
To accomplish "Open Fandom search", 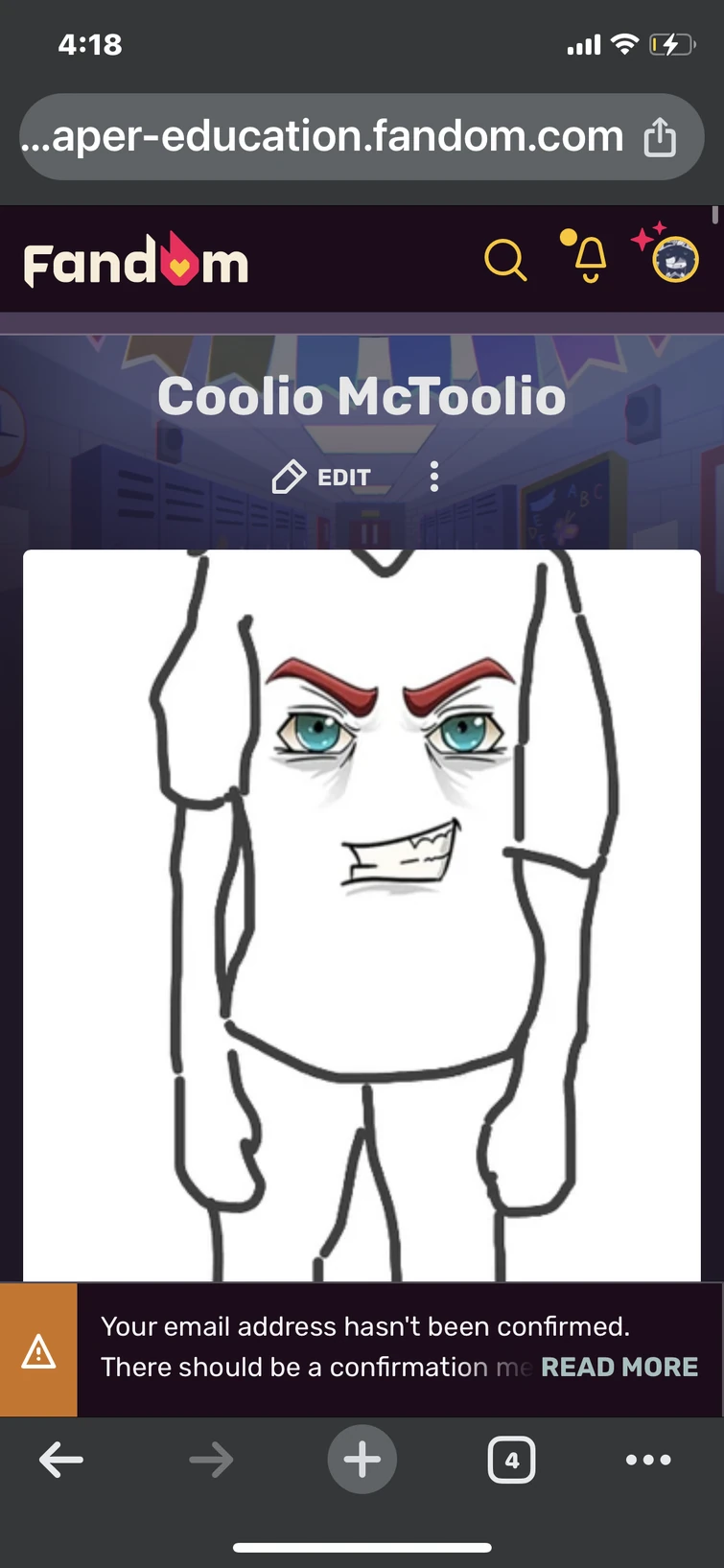I will click(504, 259).
